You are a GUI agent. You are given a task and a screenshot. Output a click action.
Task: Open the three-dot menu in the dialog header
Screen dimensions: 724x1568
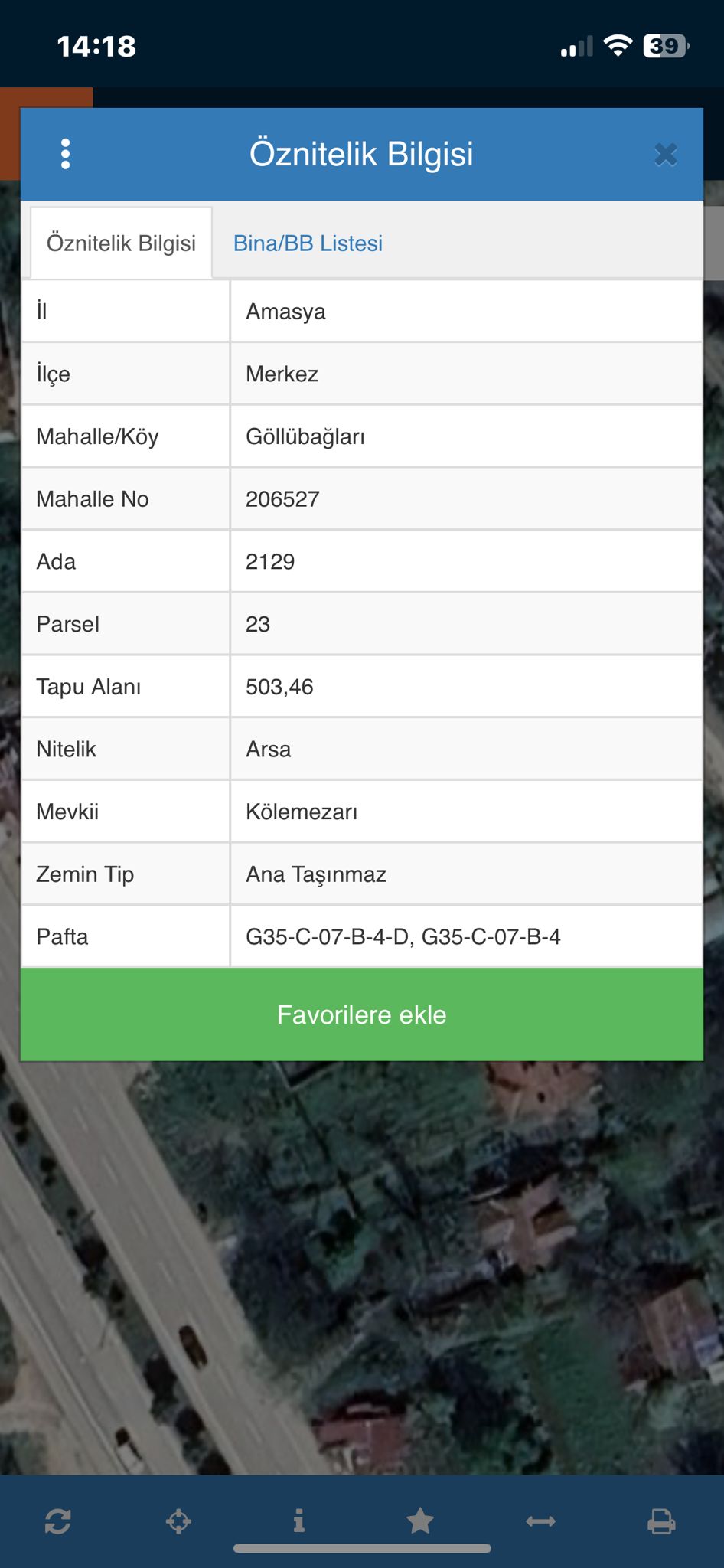66,154
